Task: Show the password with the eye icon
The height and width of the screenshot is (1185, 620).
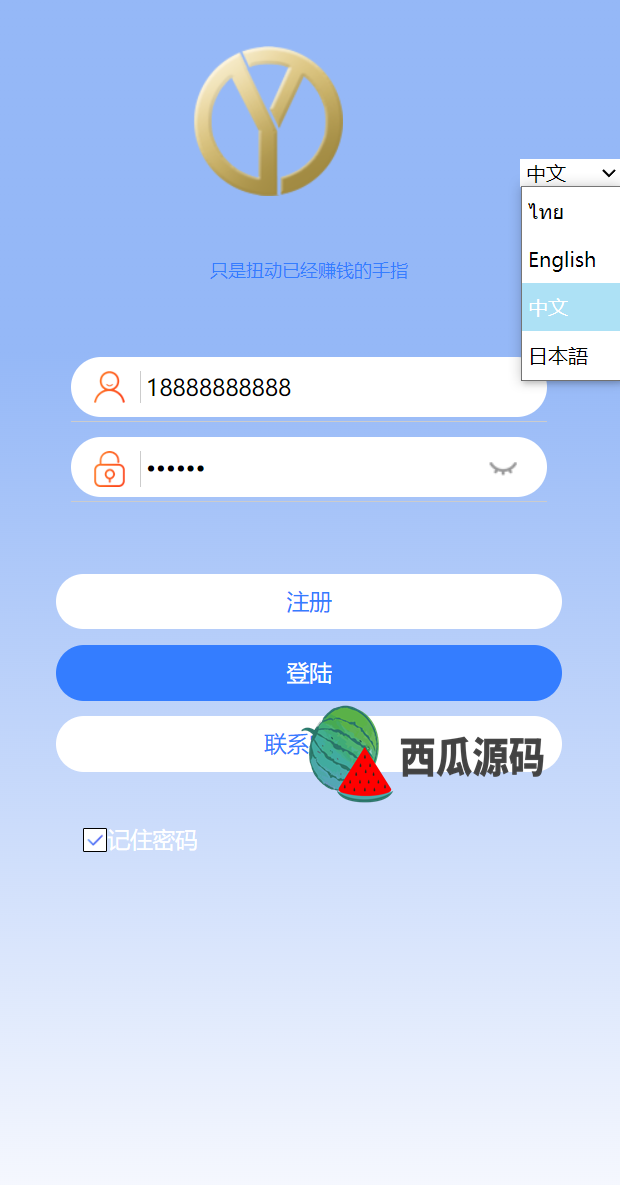Action: pos(503,468)
